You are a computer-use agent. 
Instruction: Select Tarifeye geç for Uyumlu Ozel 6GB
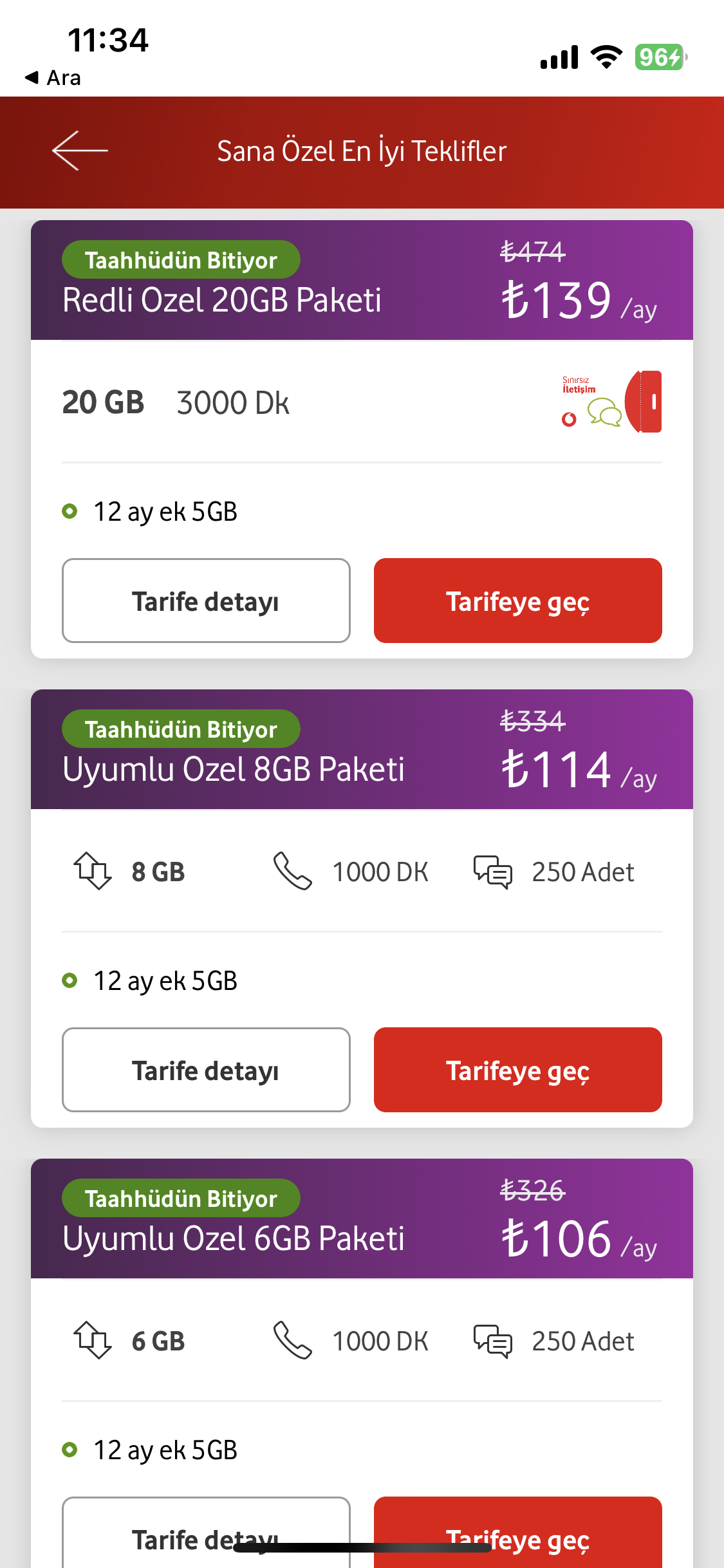pos(518,1533)
